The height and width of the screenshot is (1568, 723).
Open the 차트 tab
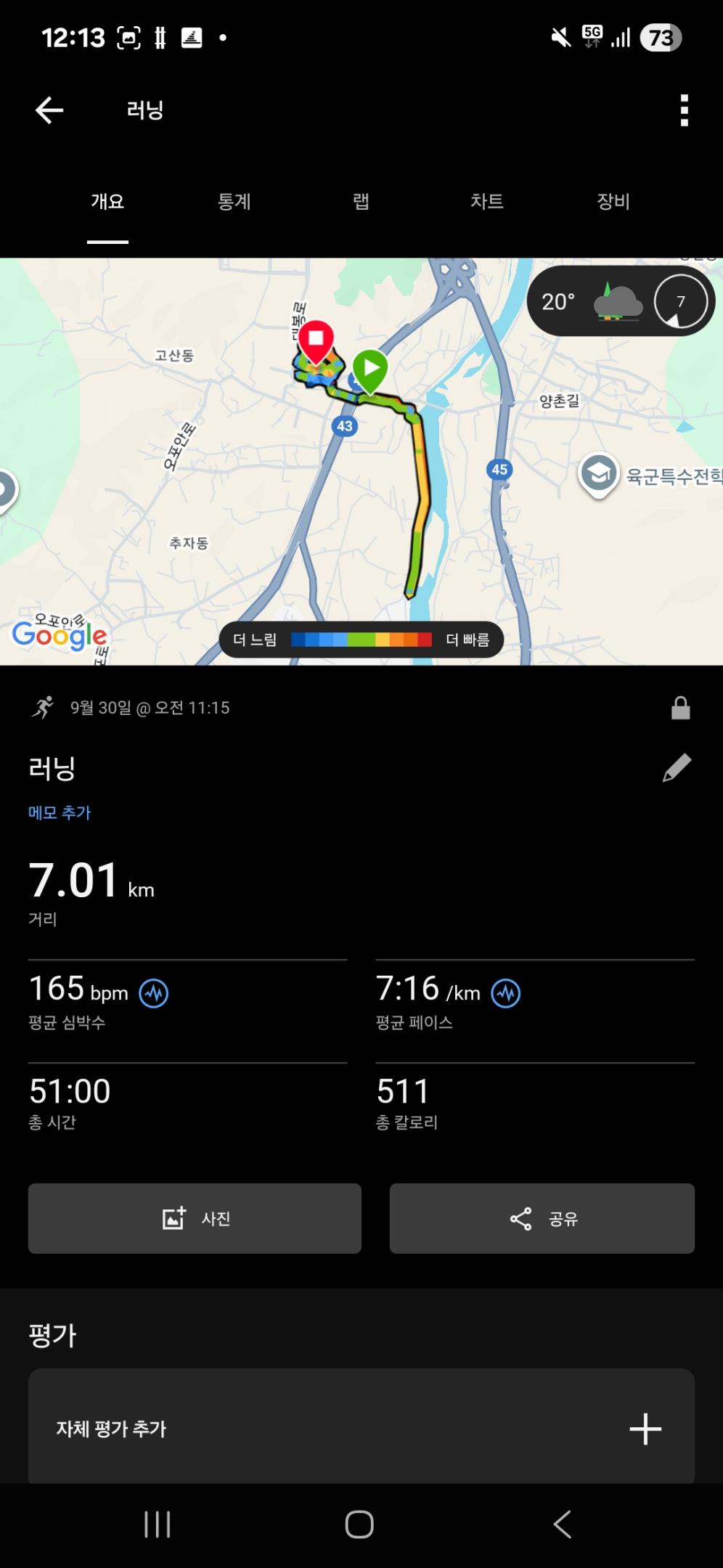pos(486,201)
